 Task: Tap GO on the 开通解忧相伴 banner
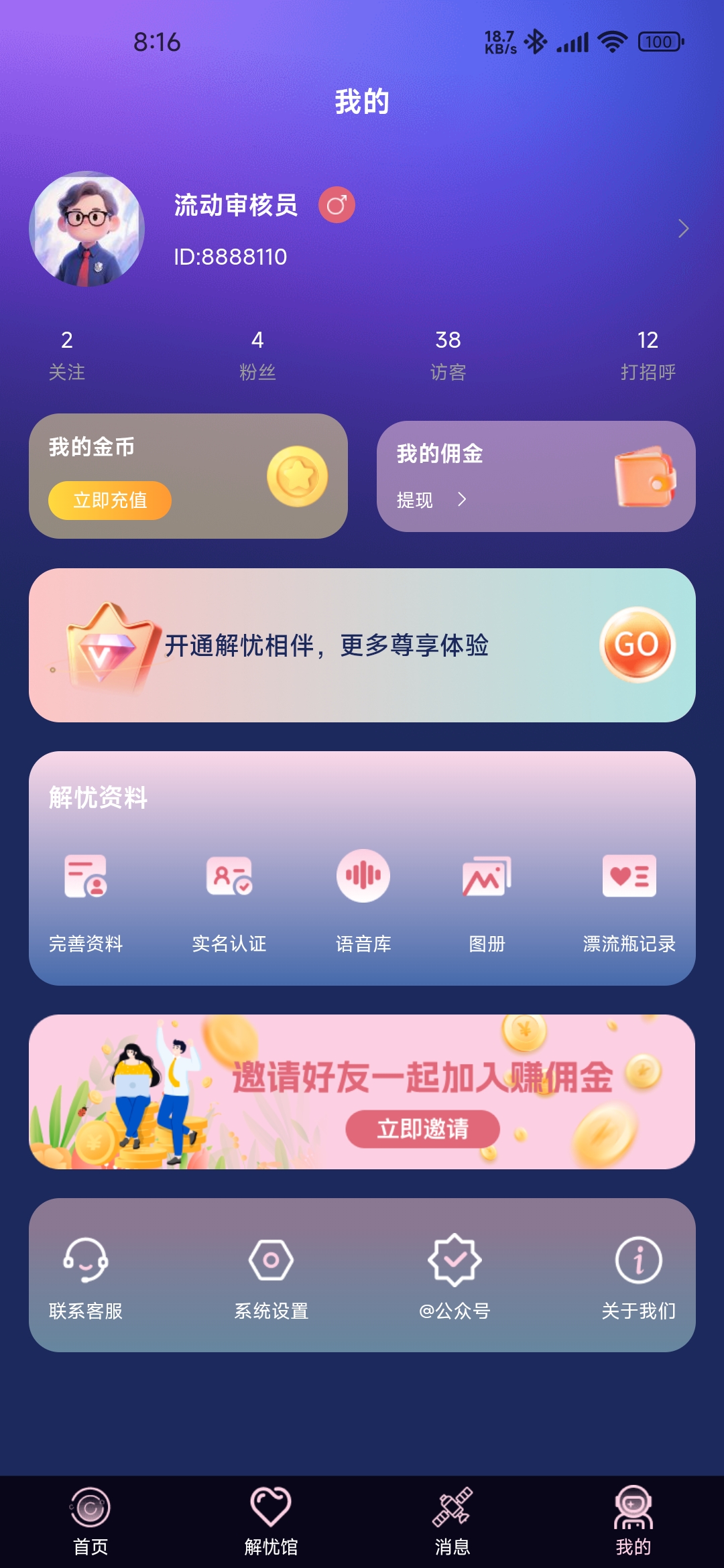[637, 645]
